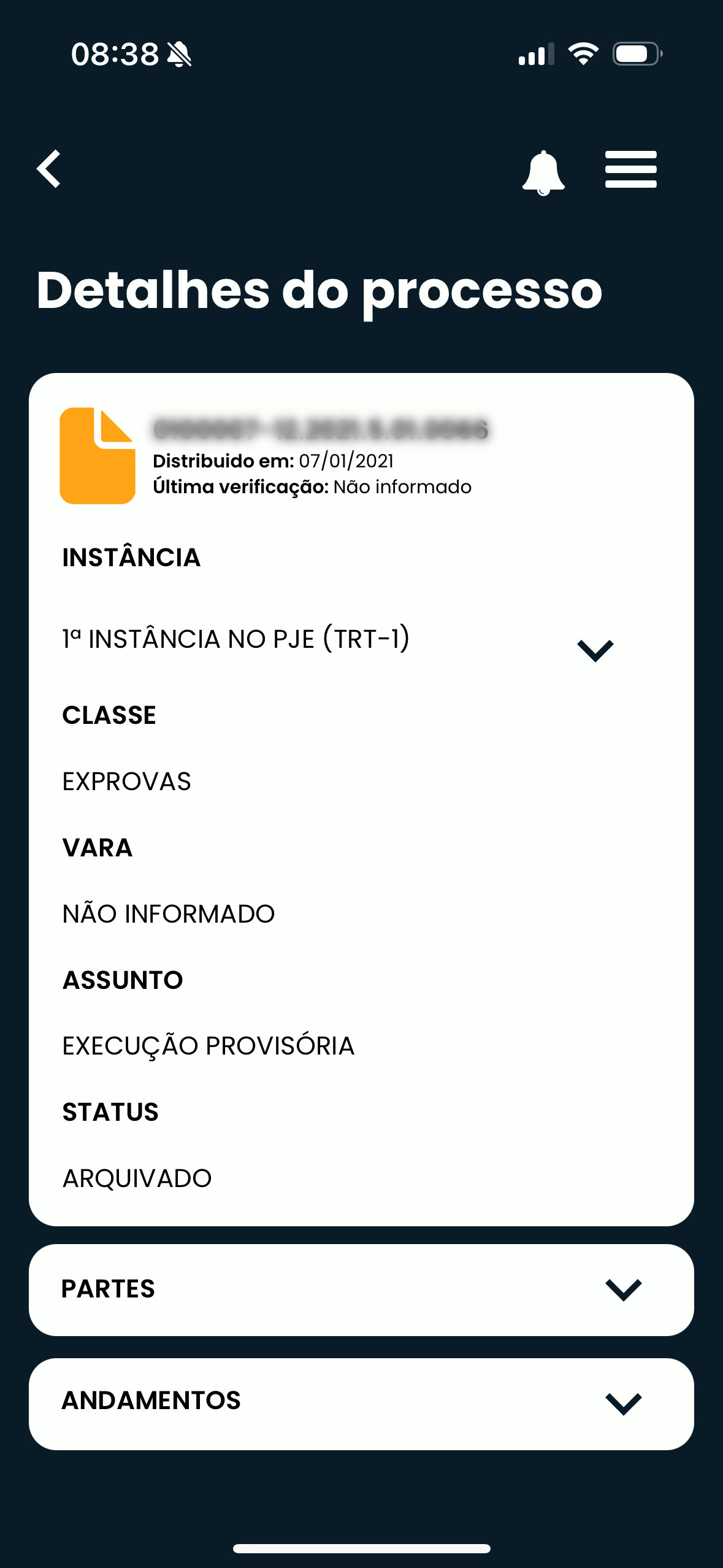The height and width of the screenshot is (1568, 723).
Task: Tap the muted notifications icon near the clock
Action: tap(178, 55)
